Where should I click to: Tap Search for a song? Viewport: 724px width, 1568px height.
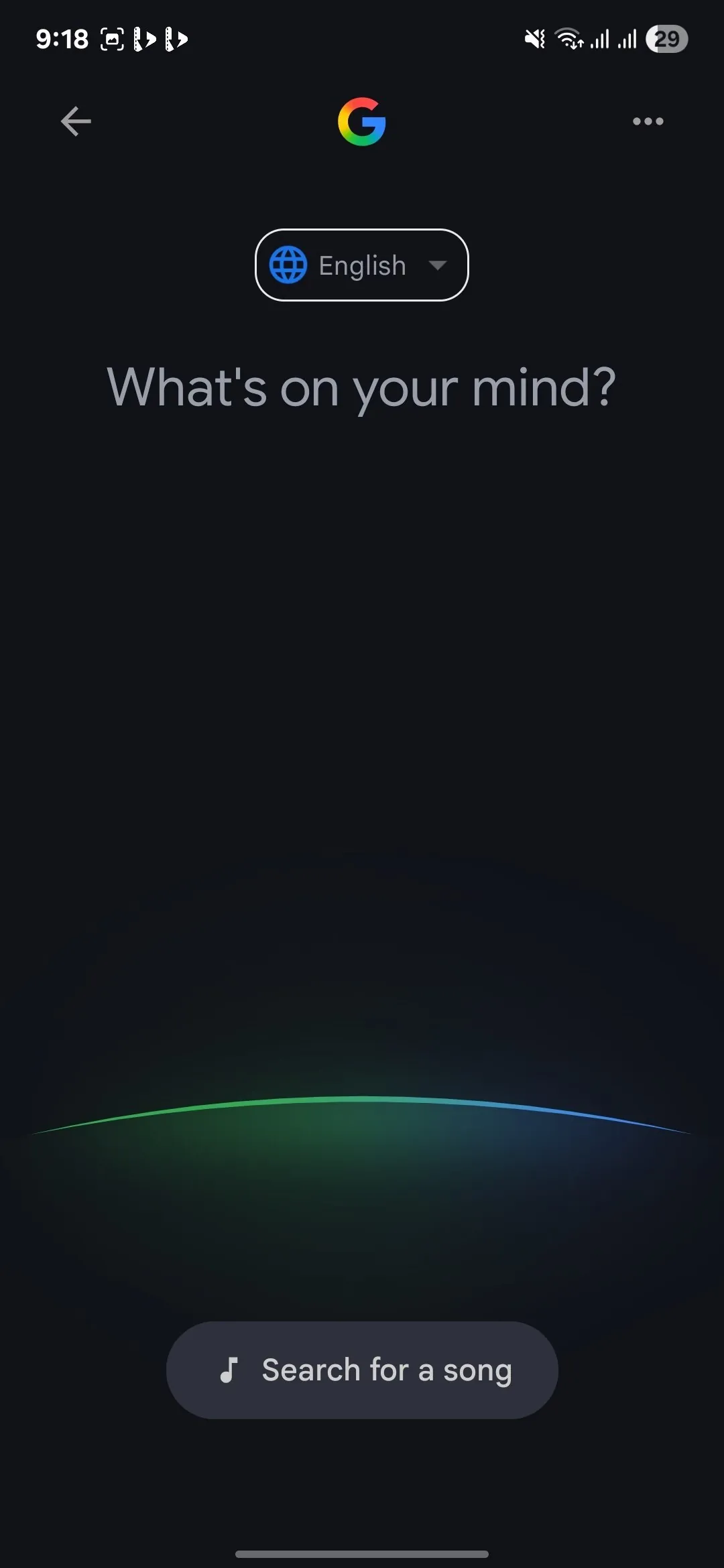pyautogui.click(x=362, y=1370)
